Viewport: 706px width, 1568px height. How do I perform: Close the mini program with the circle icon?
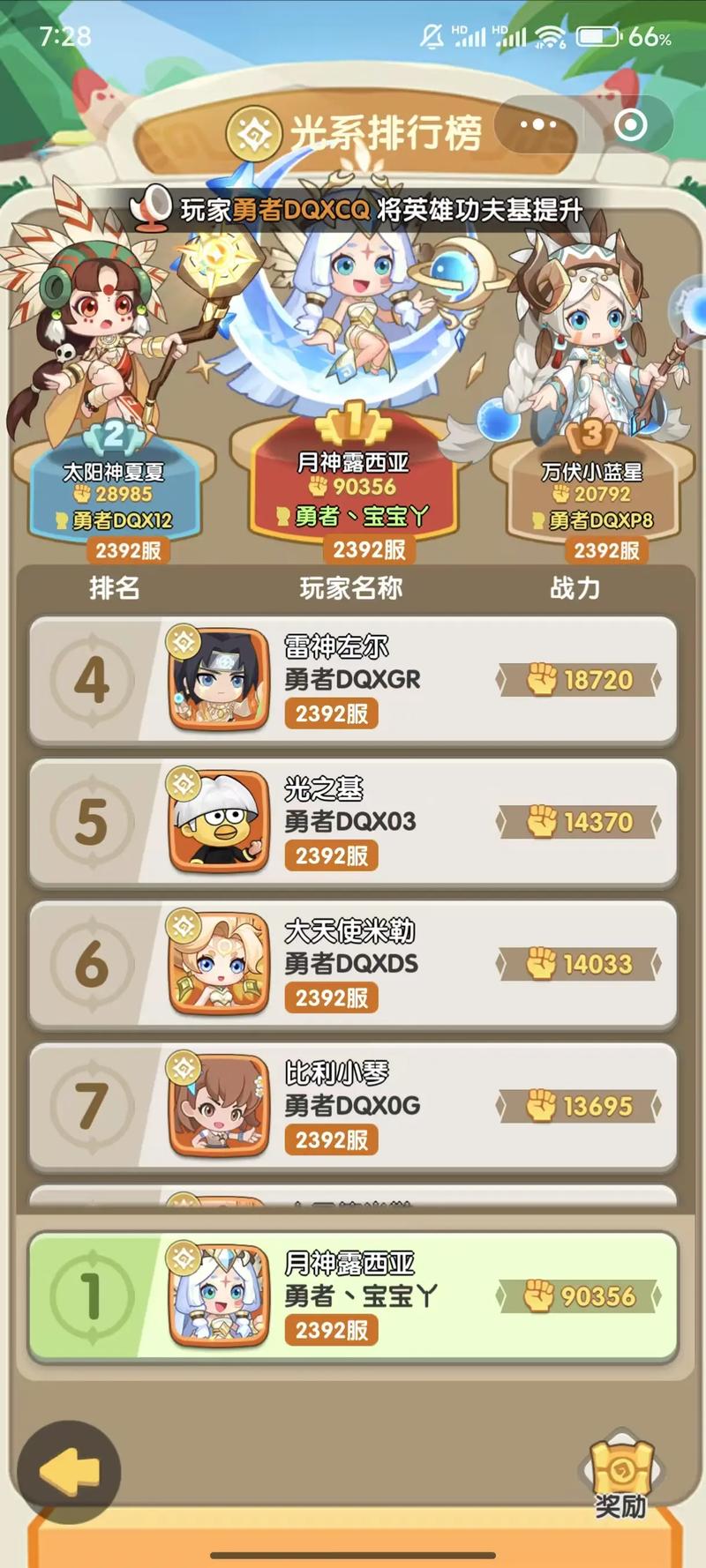[x=630, y=125]
